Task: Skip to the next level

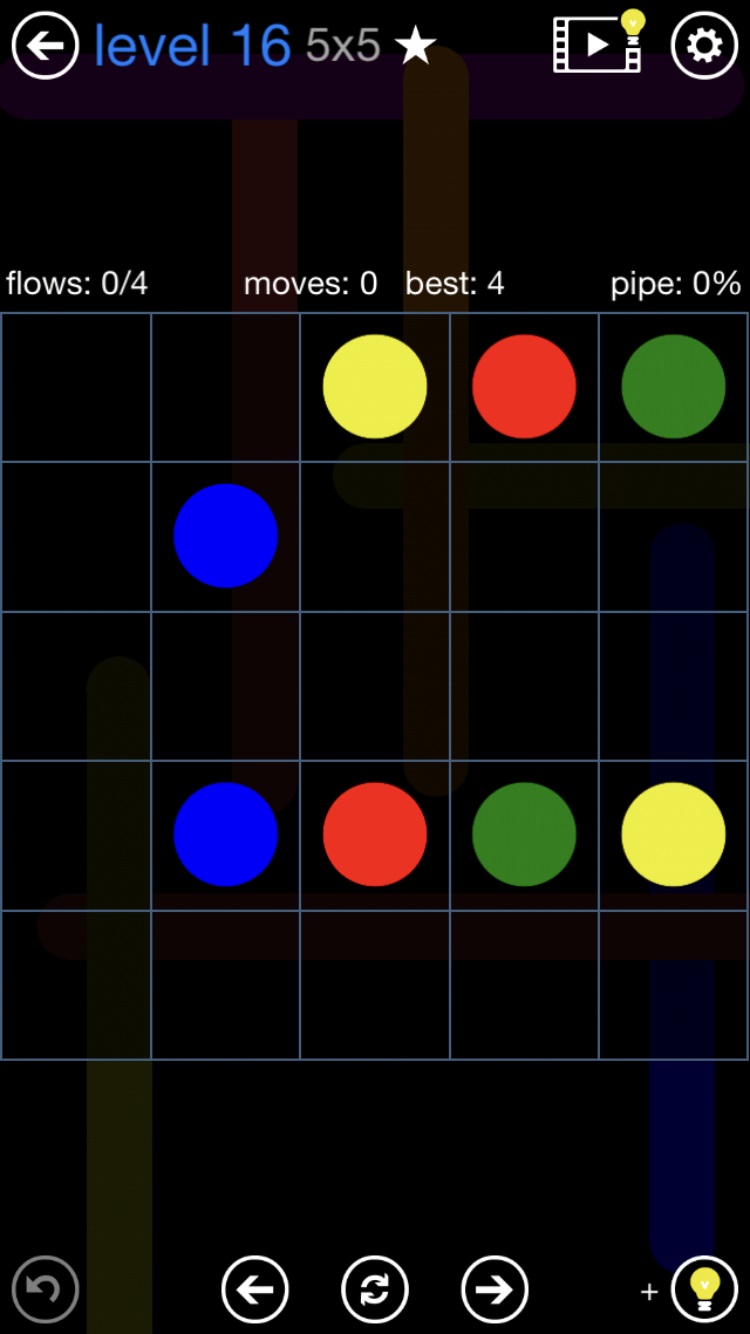Action: pyautogui.click(x=494, y=1289)
